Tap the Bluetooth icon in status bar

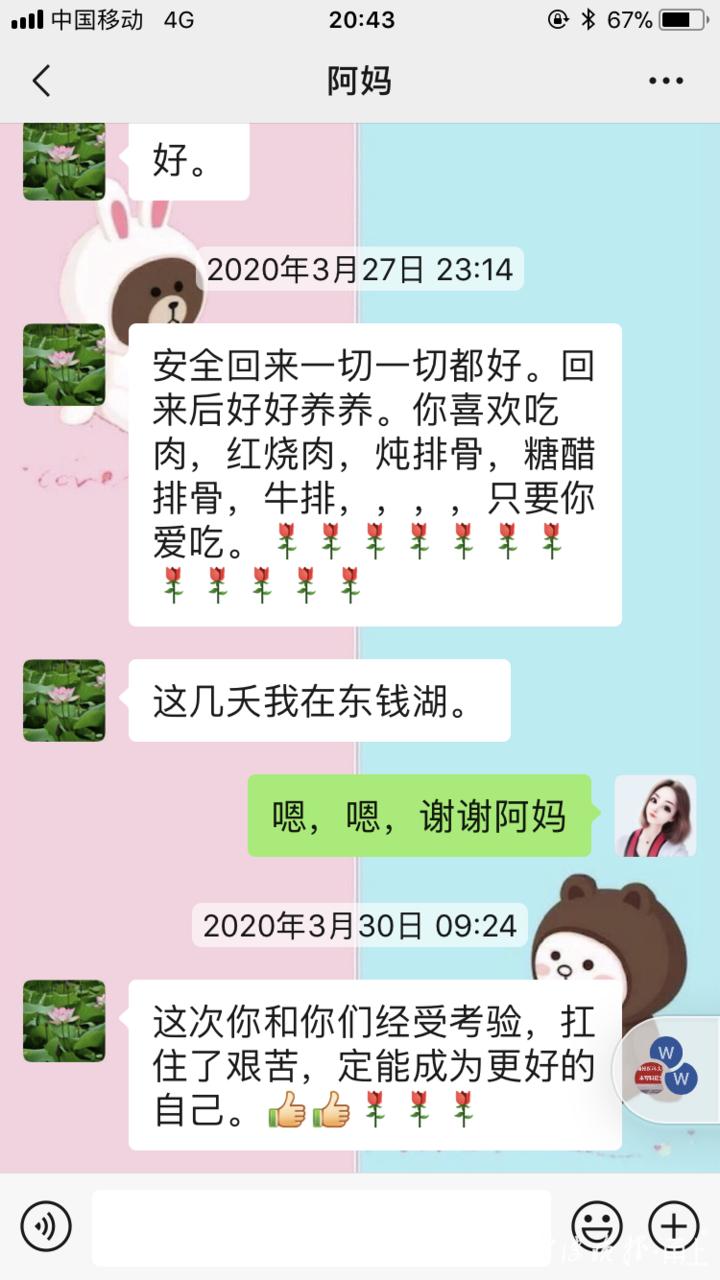pos(586,17)
